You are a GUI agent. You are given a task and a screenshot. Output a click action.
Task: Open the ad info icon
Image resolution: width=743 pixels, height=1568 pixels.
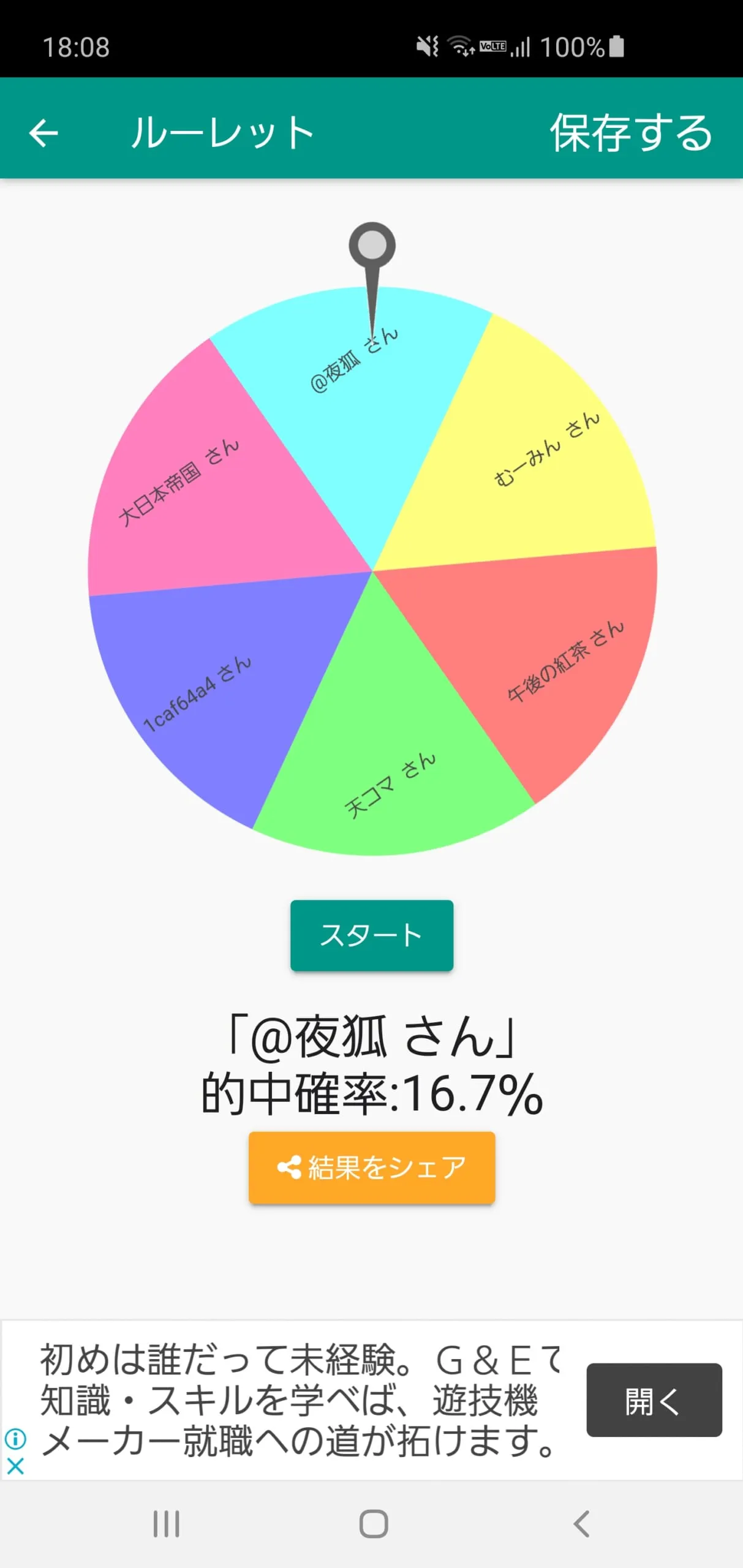[x=15, y=1439]
